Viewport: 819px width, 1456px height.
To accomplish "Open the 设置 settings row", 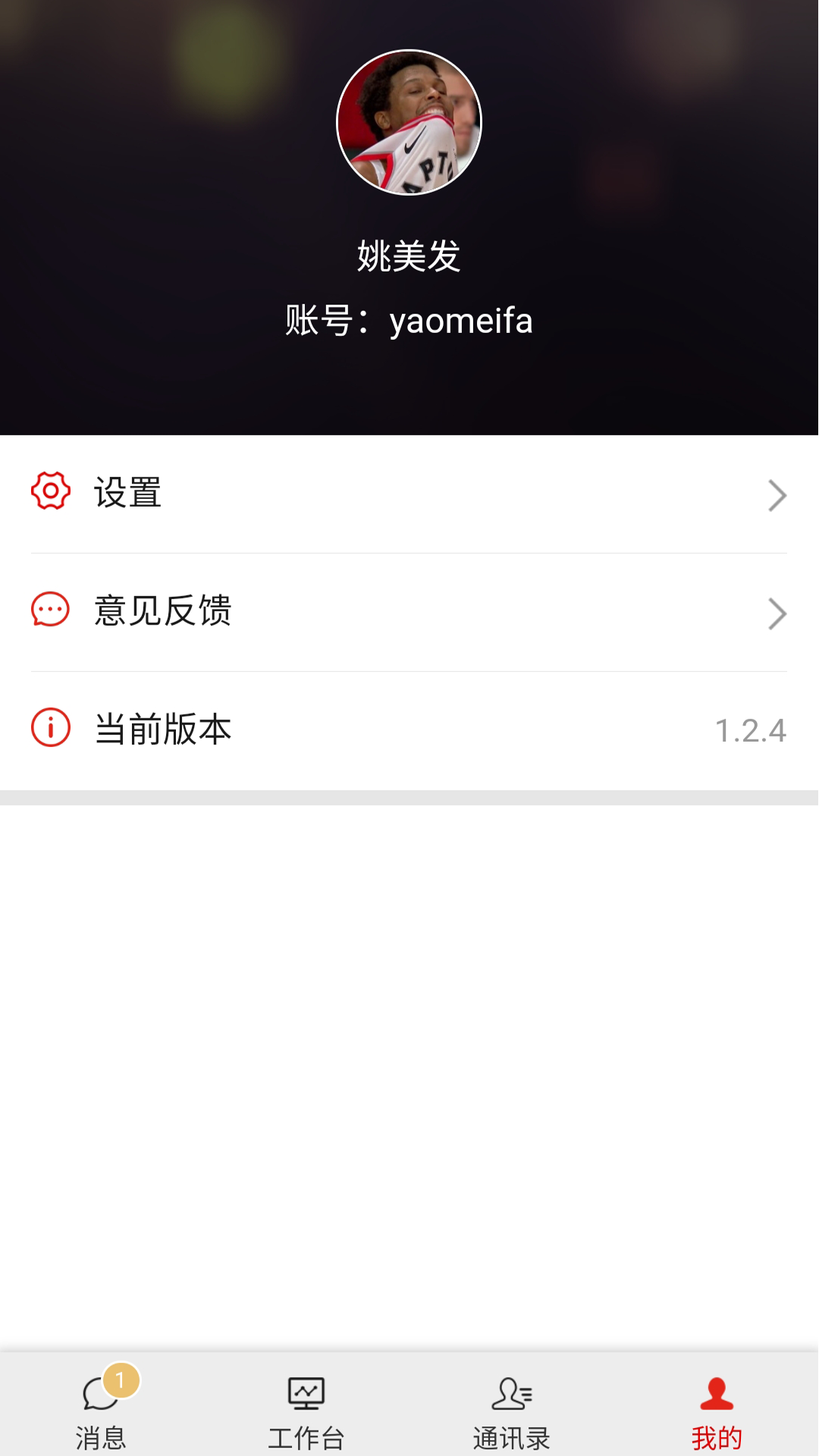I will [x=409, y=494].
